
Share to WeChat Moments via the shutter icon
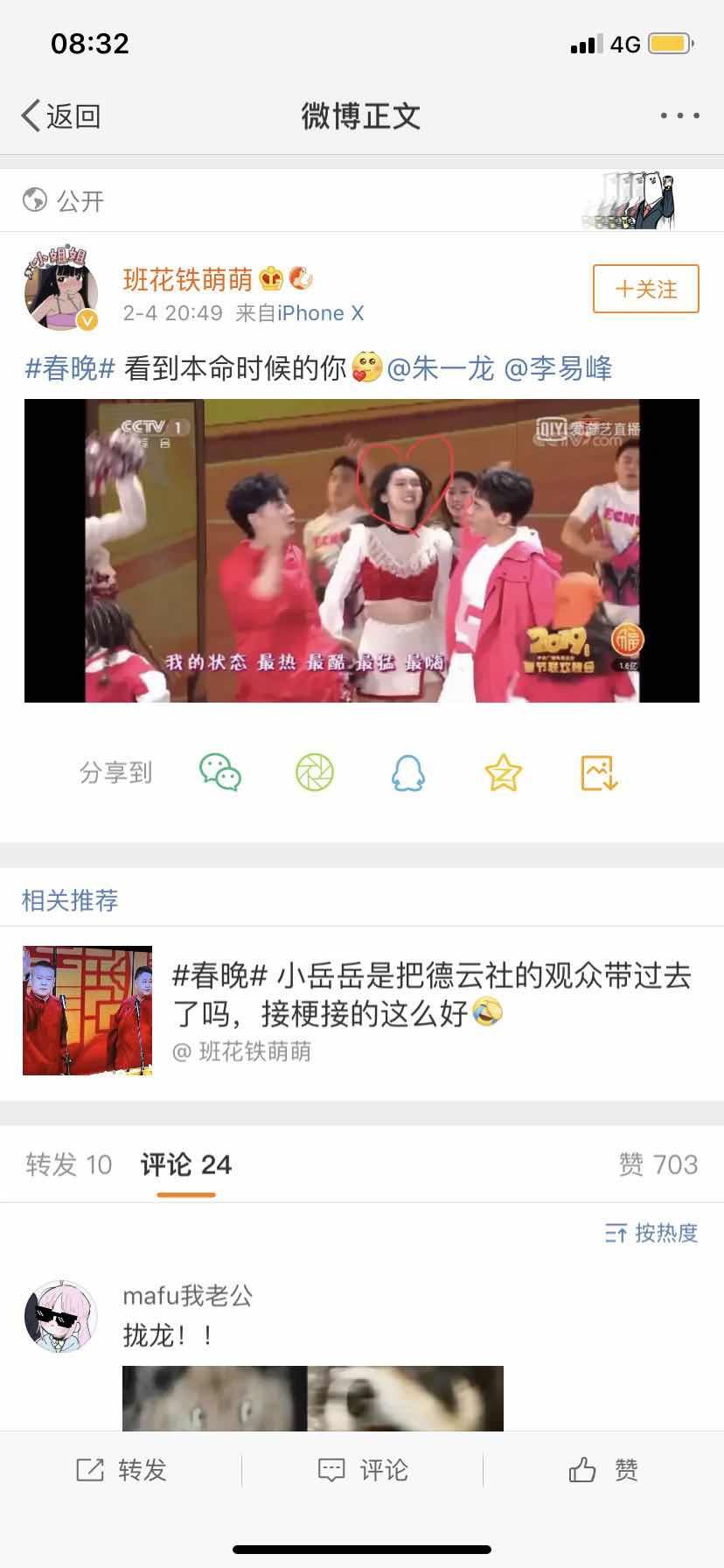[315, 773]
